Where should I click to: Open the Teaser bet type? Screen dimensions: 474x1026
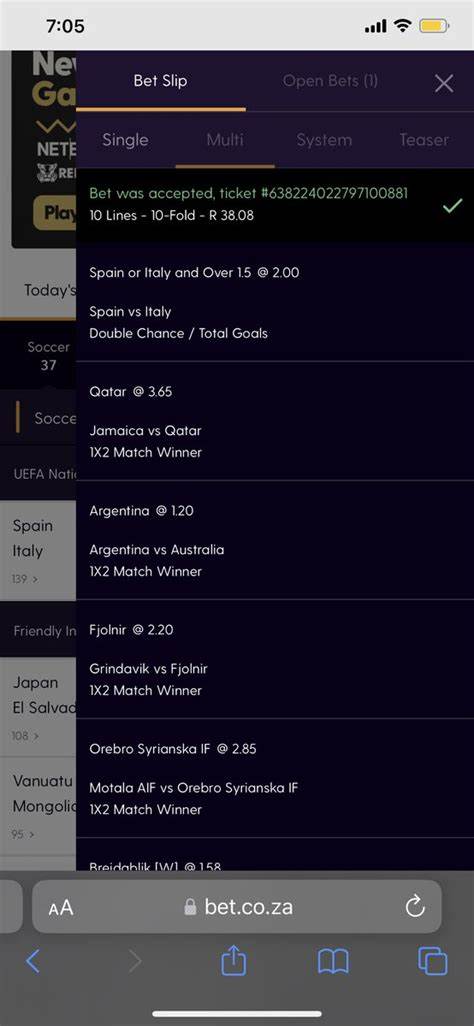pyautogui.click(x=424, y=139)
